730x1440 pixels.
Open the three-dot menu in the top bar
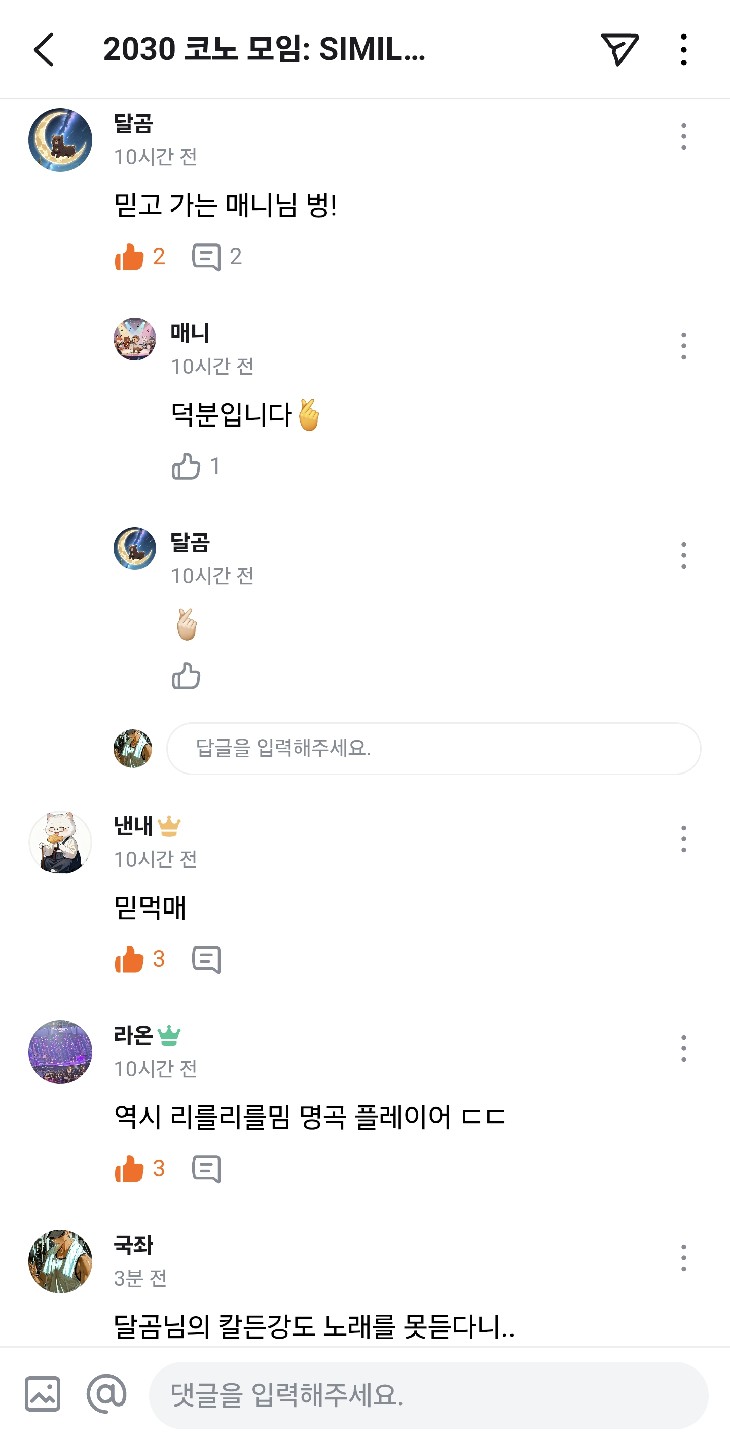tap(683, 48)
